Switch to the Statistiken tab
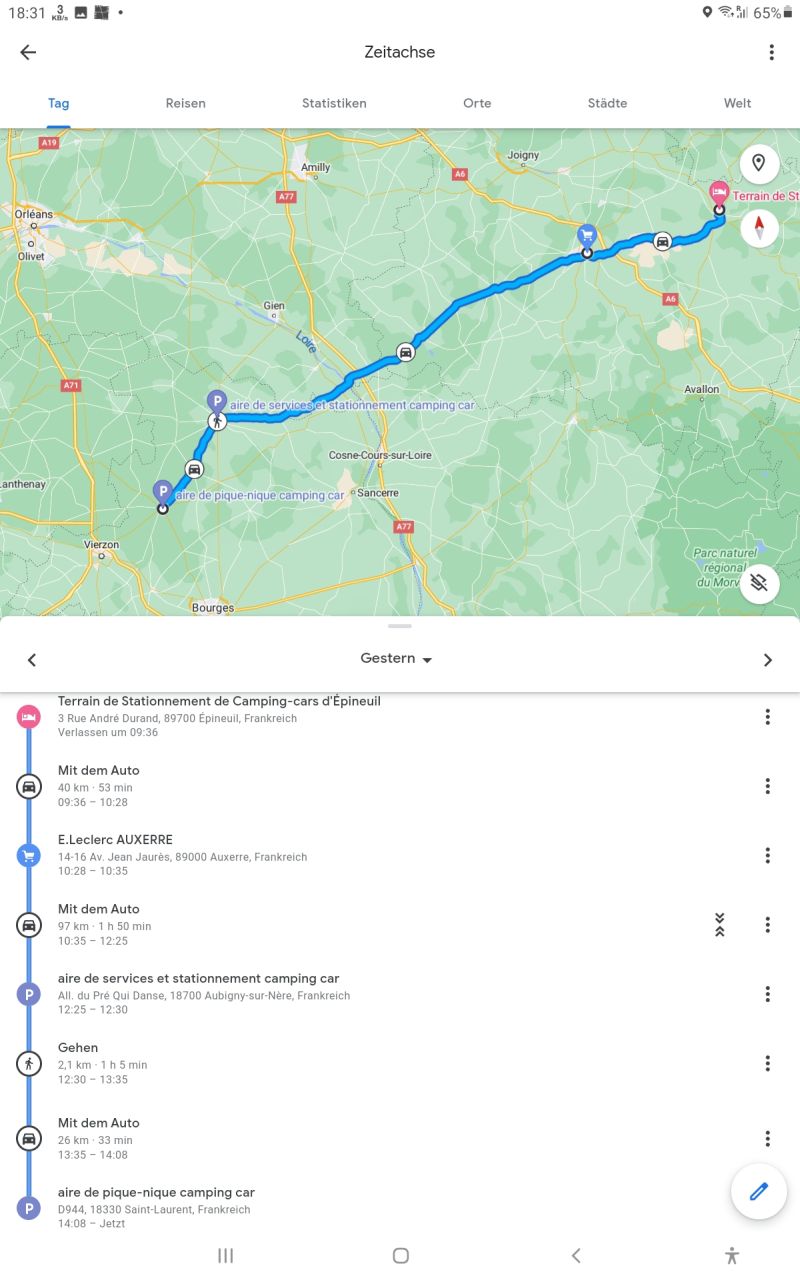800x1280 pixels. tap(334, 103)
